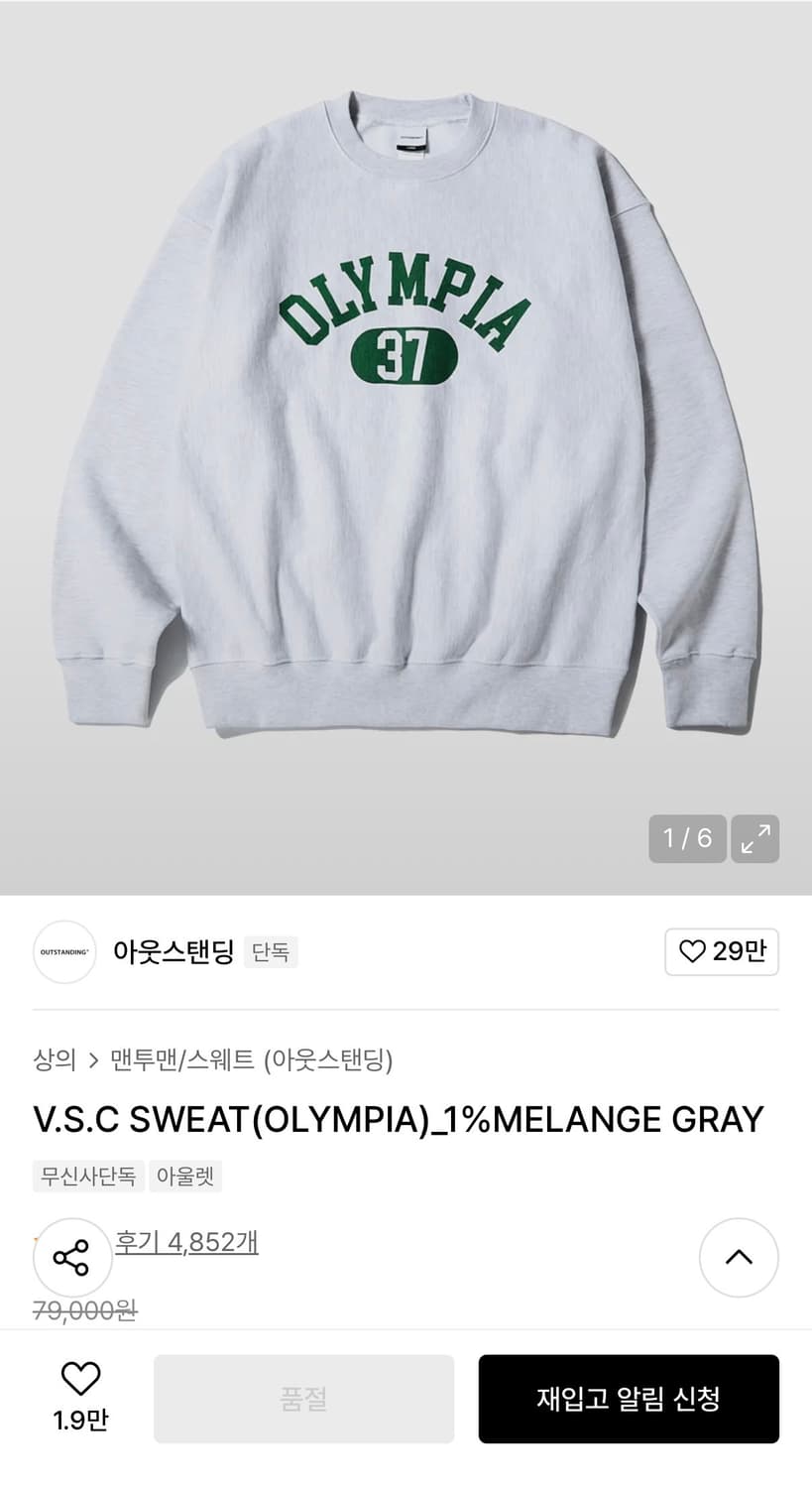Screen dimensions: 812x1488
Task: Toggle the brand favorite heart 29만
Action: (722, 951)
